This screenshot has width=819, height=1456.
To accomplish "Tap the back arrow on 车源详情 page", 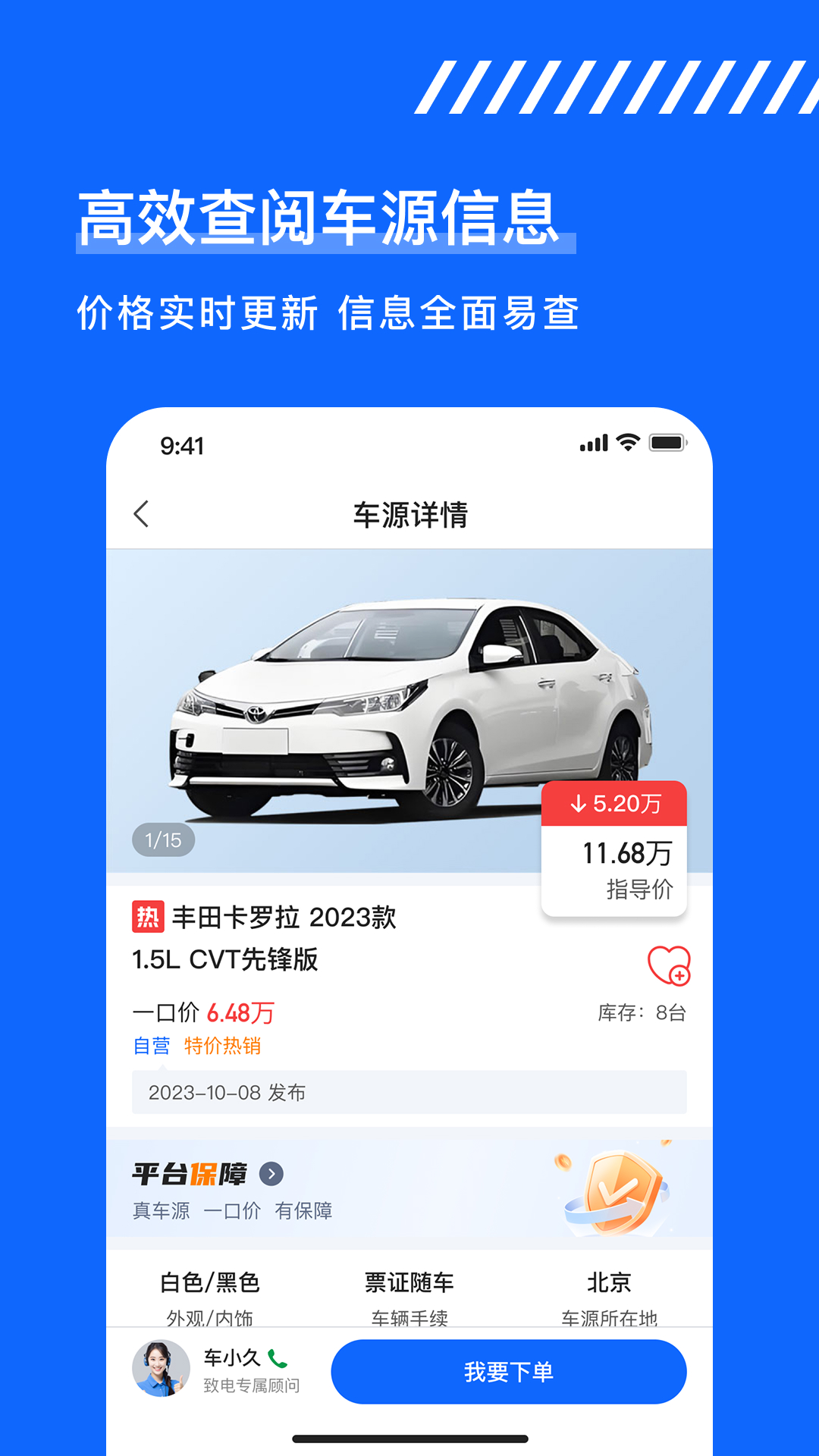I will 141,514.
